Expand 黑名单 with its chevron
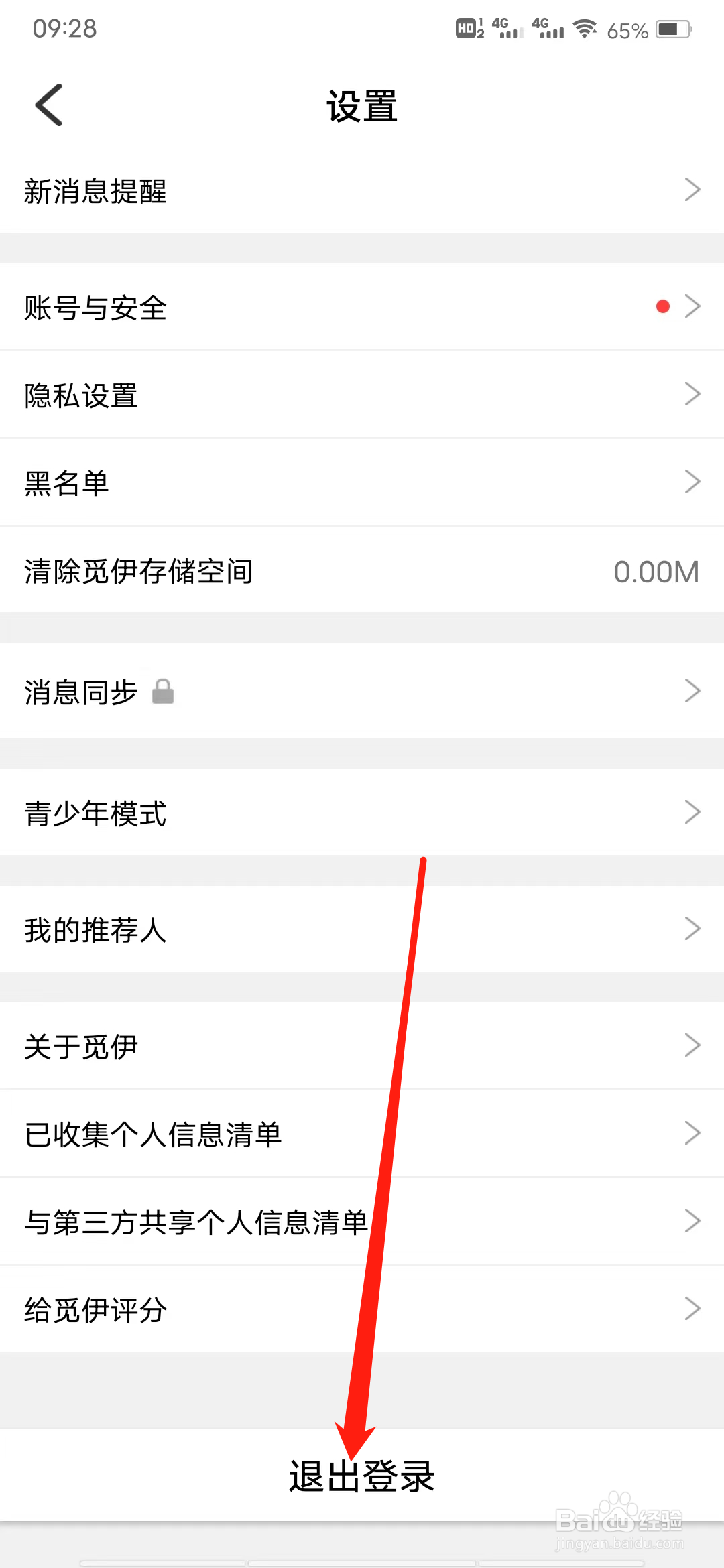This screenshot has height=1568, width=724. pyautogui.click(x=694, y=481)
